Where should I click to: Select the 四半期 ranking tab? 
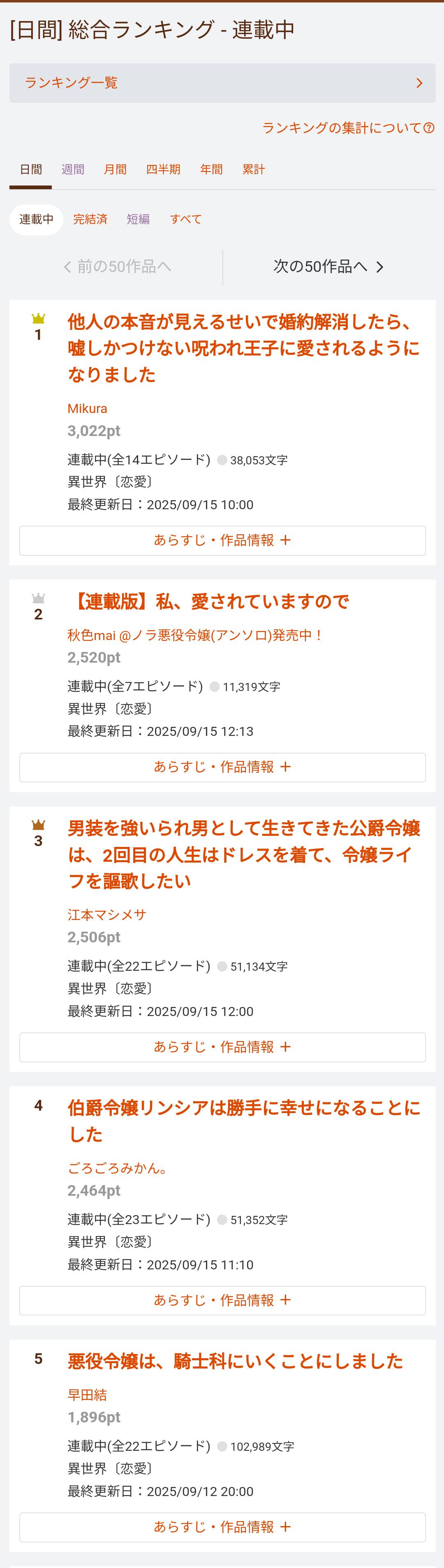[x=163, y=169]
